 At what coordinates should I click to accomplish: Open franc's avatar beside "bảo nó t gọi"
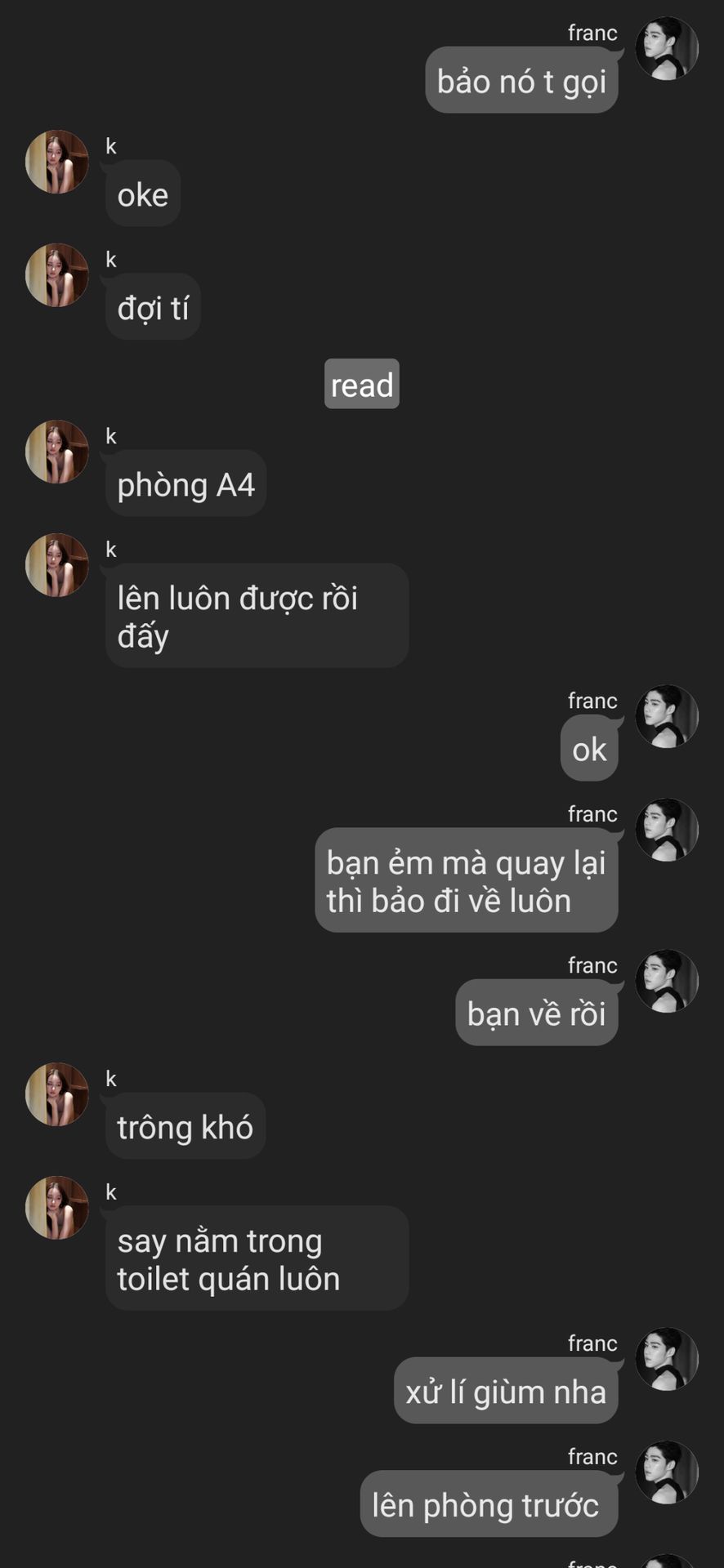pos(667,48)
